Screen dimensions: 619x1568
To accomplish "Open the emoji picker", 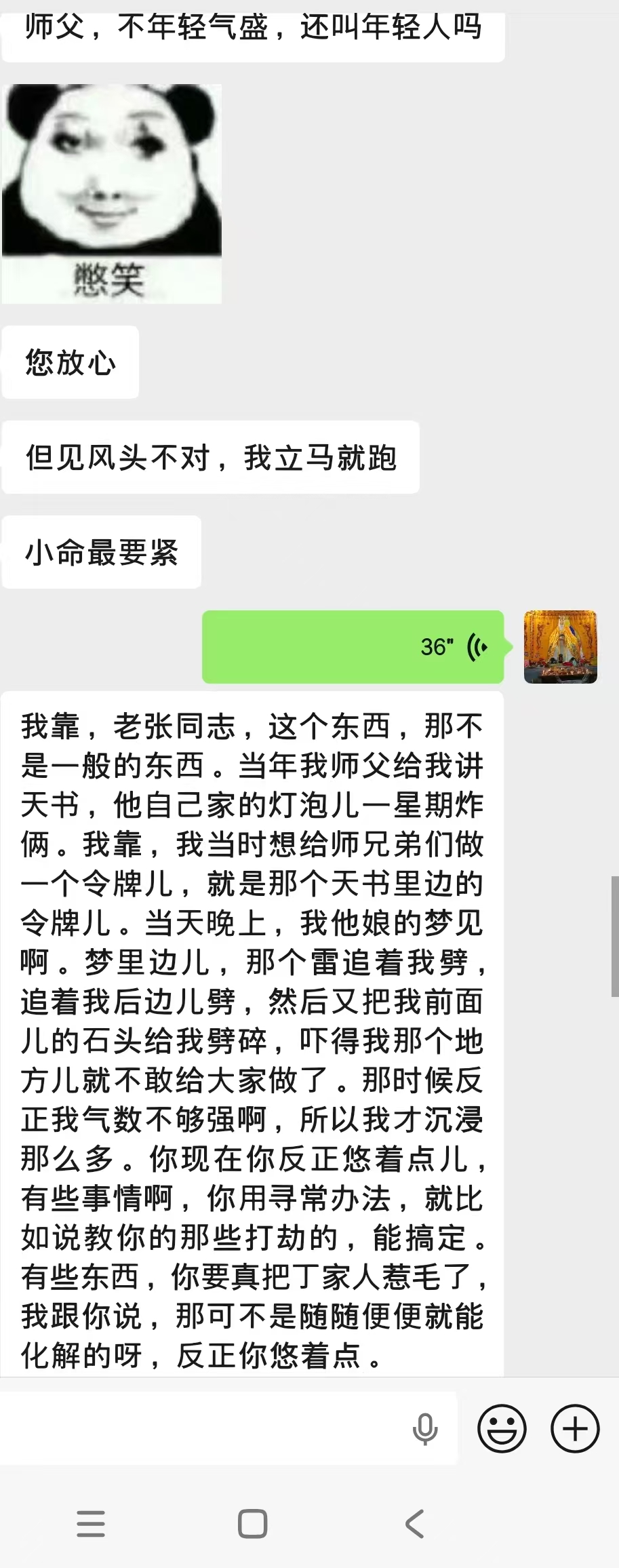I will (502, 1428).
